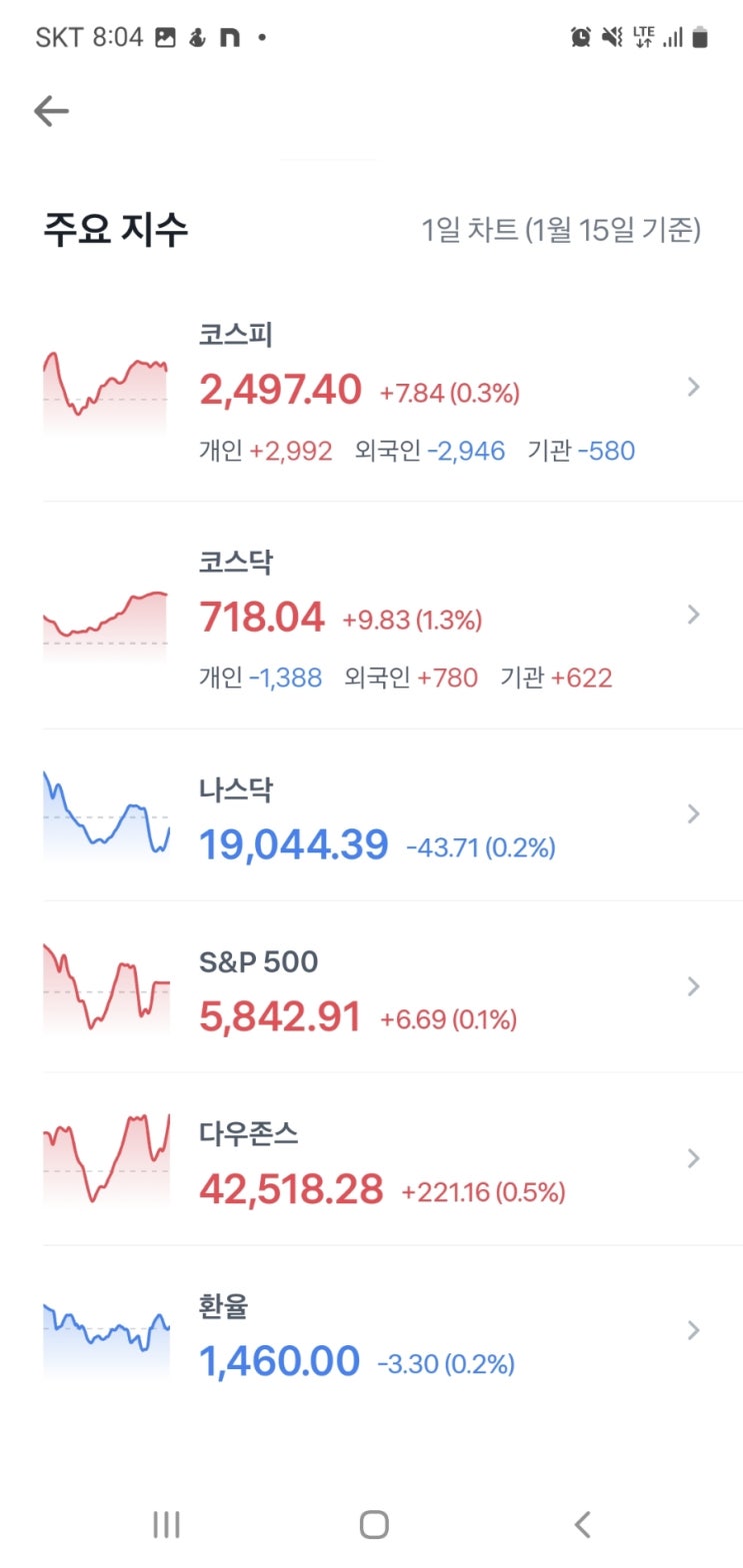Go back using the top arrow
Viewport: 743px width, 1568px height.
pyautogui.click(x=51, y=111)
